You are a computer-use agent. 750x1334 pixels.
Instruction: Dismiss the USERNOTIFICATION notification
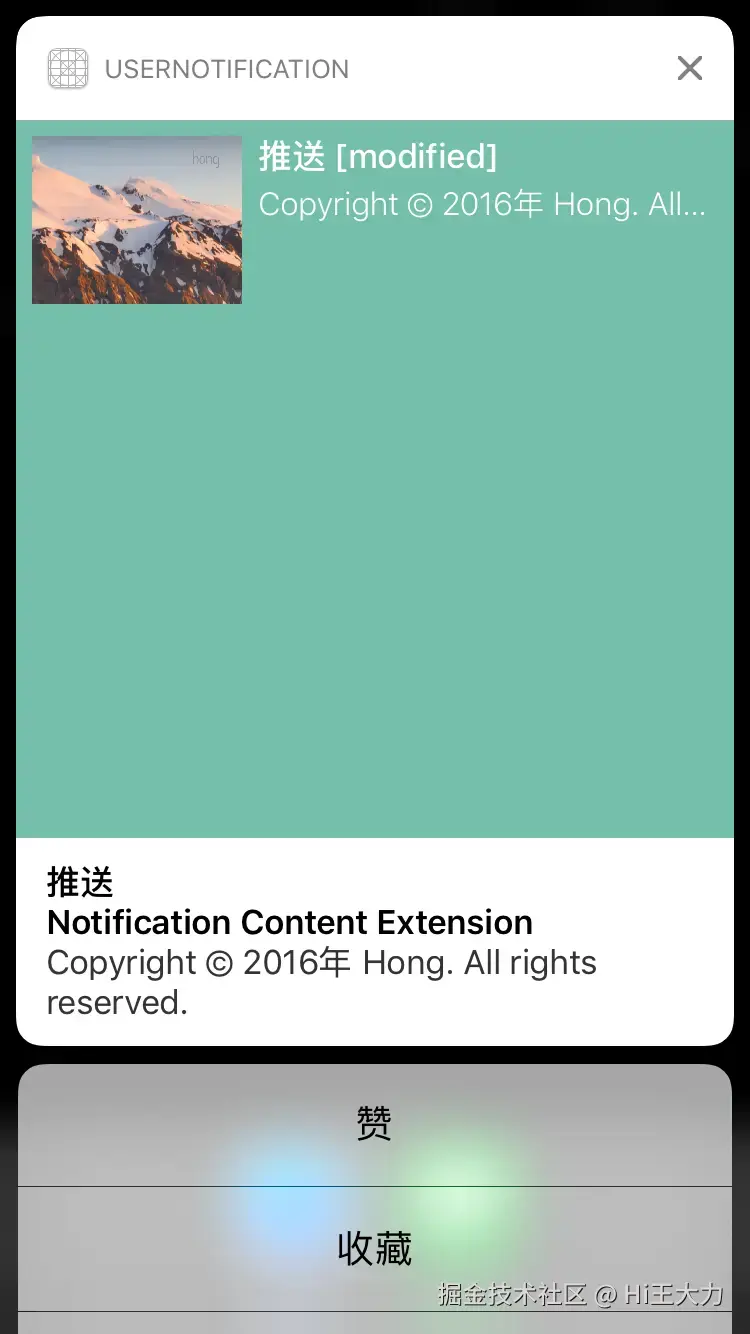tap(689, 68)
